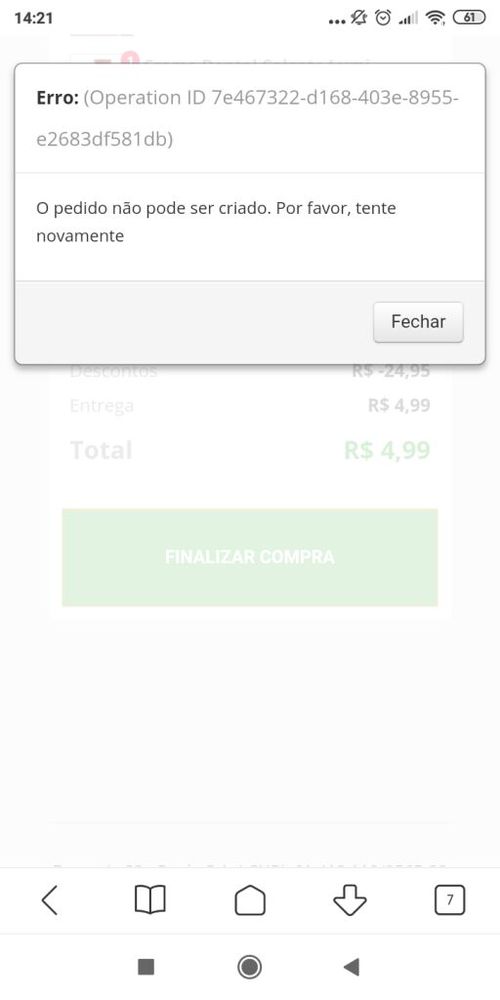The height and width of the screenshot is (1000, 500).
Task: Open the browser bookmarks book icon
Action: [151, 901]
